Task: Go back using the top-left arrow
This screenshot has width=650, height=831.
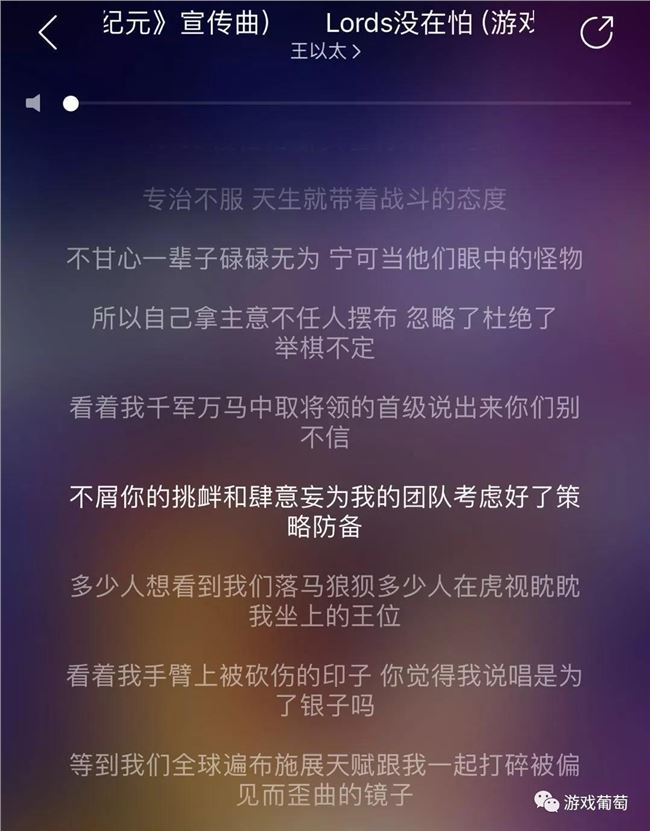Action: (47, 32)
